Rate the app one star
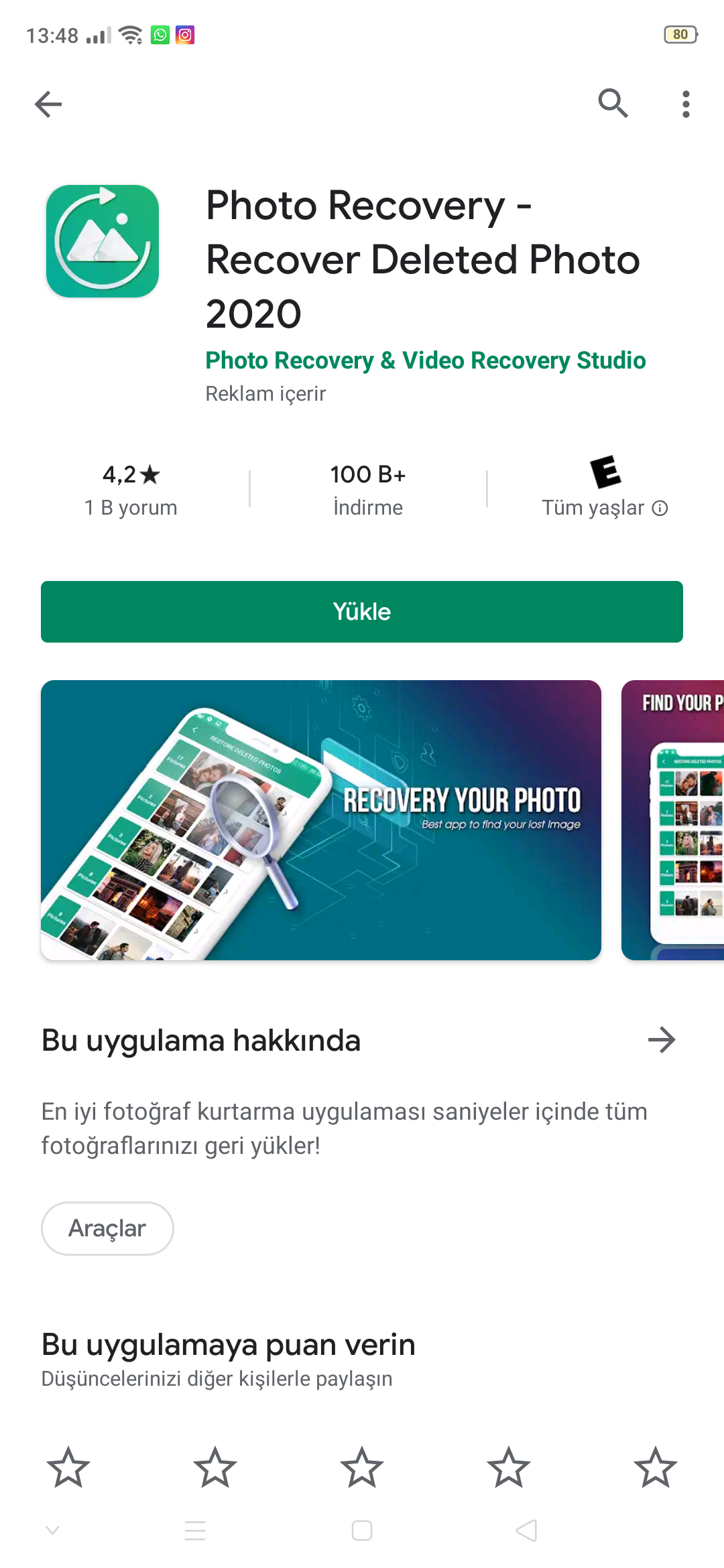Screen dimensions: 724x1568 click(x=68, y=1467)
